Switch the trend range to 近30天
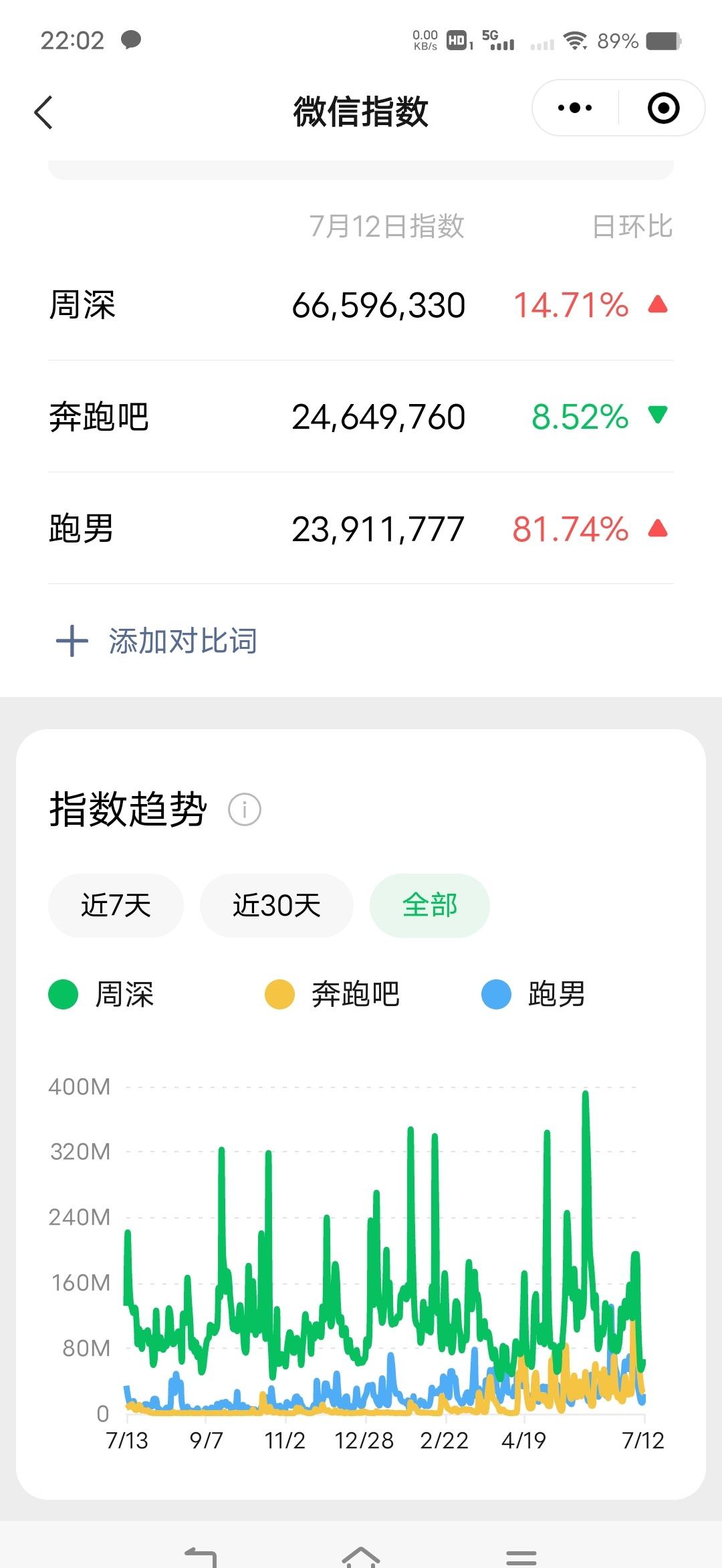722x1568 pixels. pyautogui.click(x=277, y=905)
